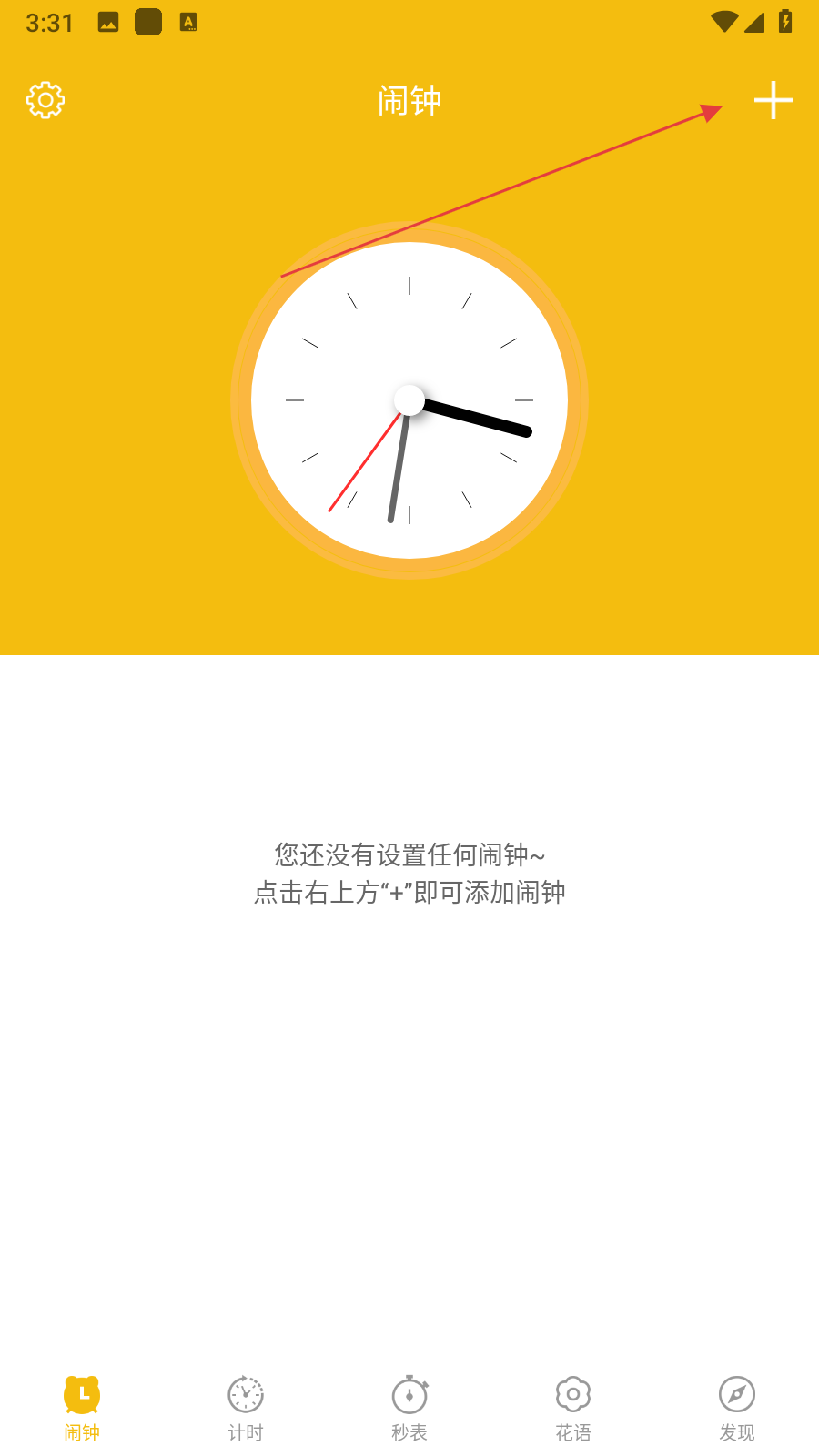Open the 发现 discover tab
This screenshot has height=1456, width=819.
click(x=737, y=1408)
